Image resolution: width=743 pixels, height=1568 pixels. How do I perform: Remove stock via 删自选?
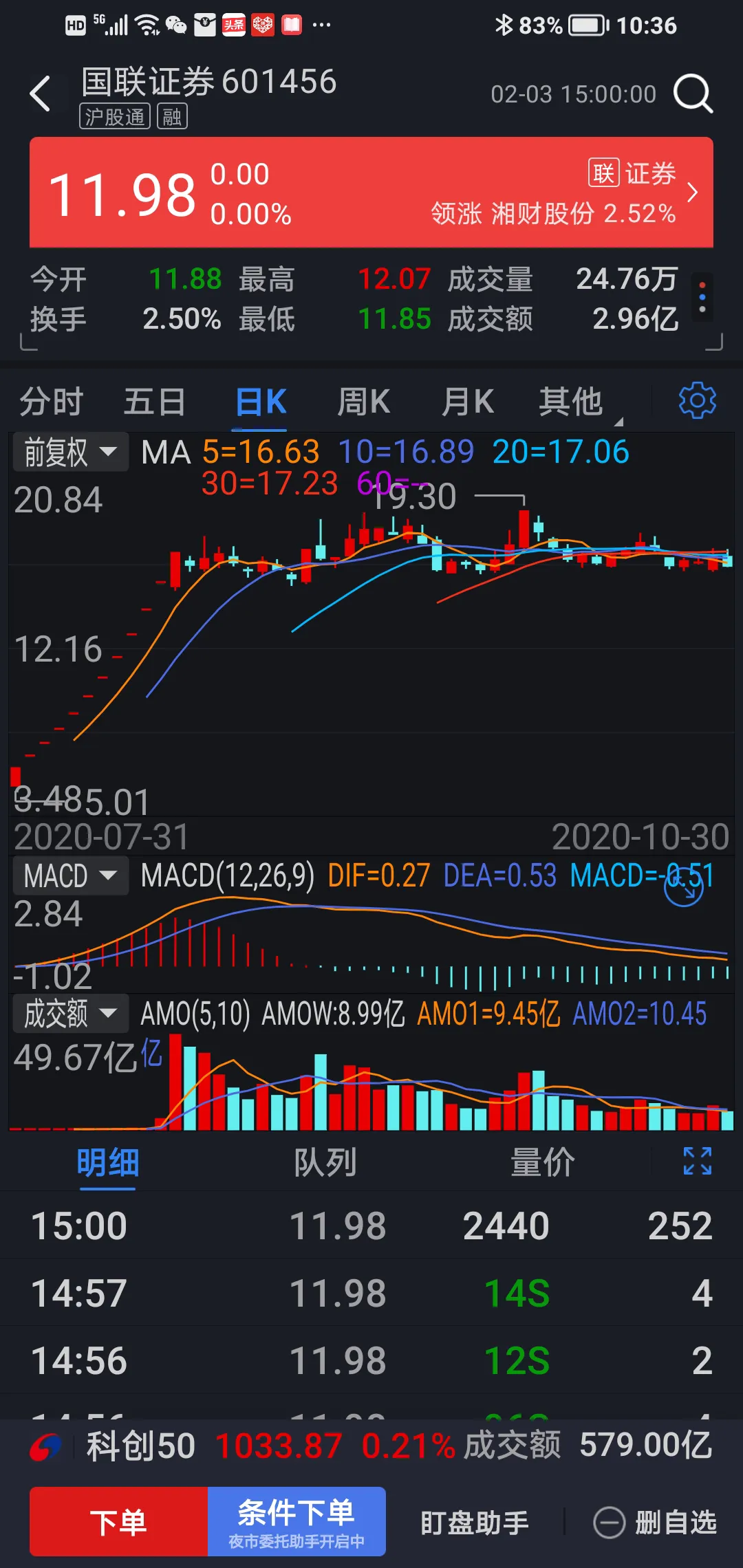(x=655, y=1523)
